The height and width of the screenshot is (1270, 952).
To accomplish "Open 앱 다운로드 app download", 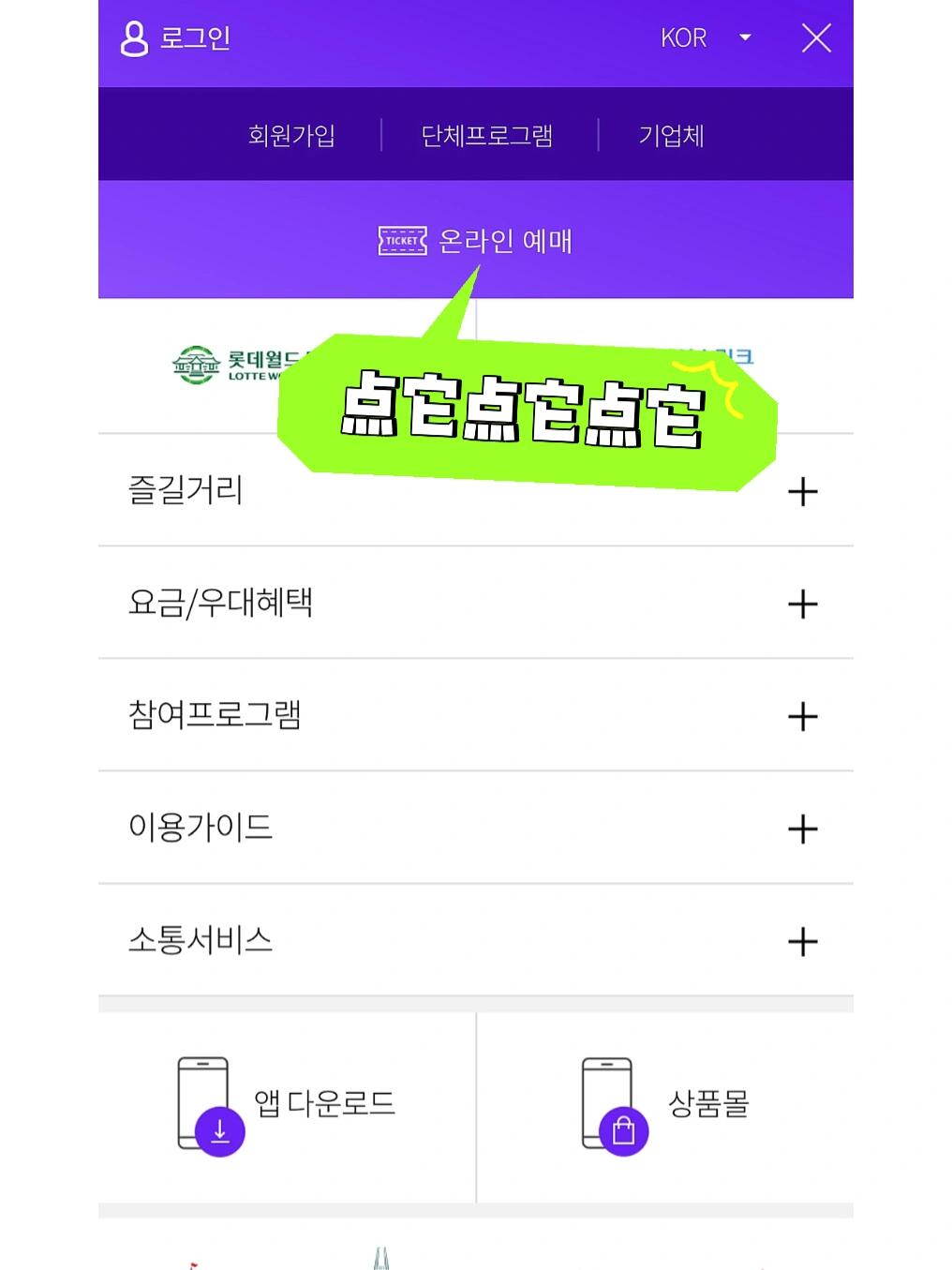I will pos(288,1105).
